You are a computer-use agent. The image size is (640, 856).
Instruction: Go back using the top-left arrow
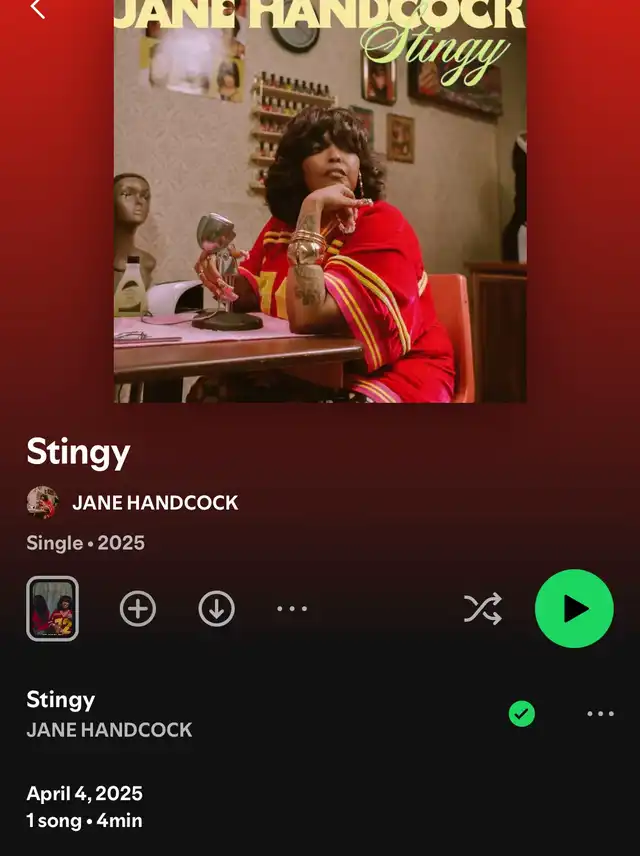tap(37, 8)
